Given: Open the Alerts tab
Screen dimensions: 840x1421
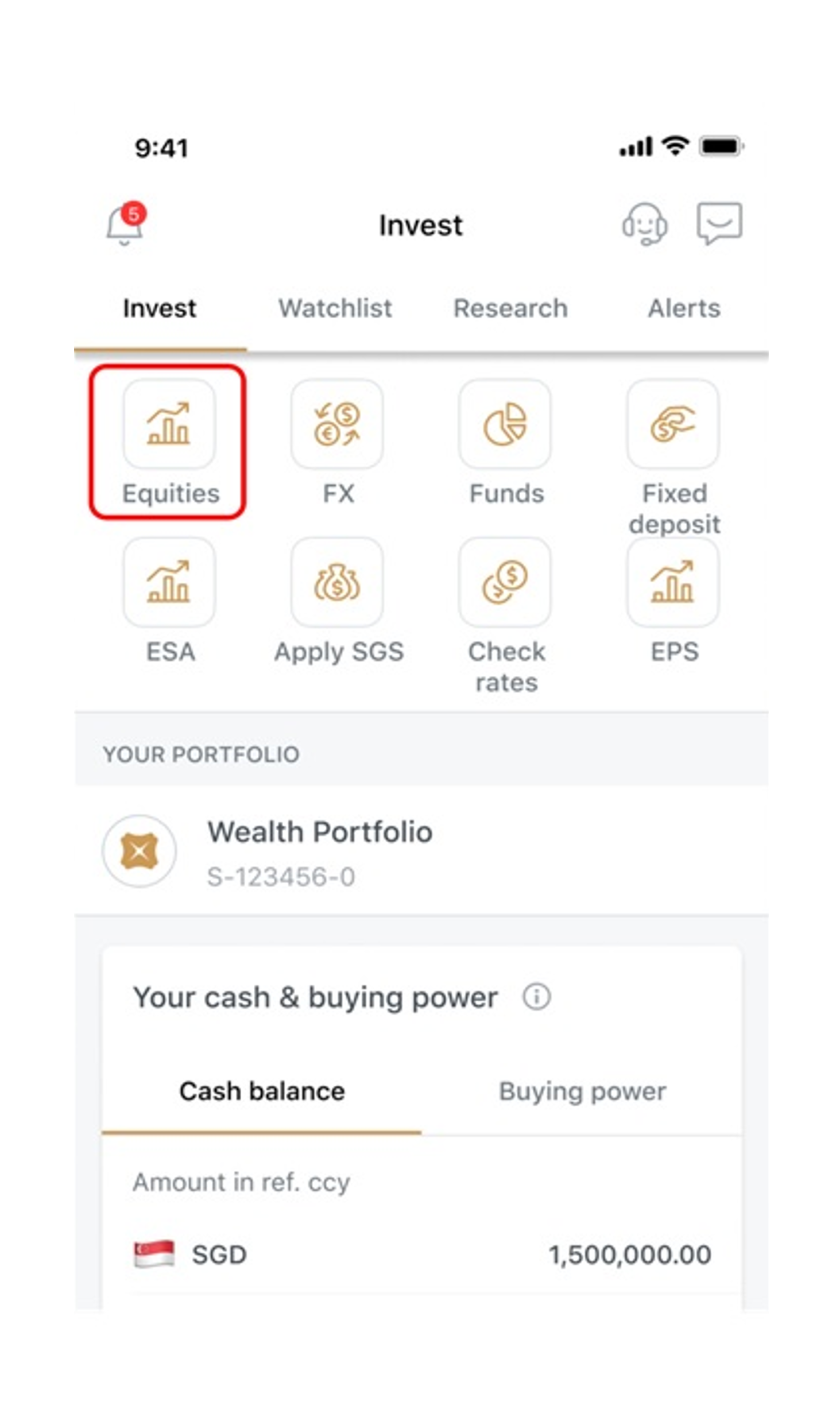Looking at the screenshot, I should point(684,308).
